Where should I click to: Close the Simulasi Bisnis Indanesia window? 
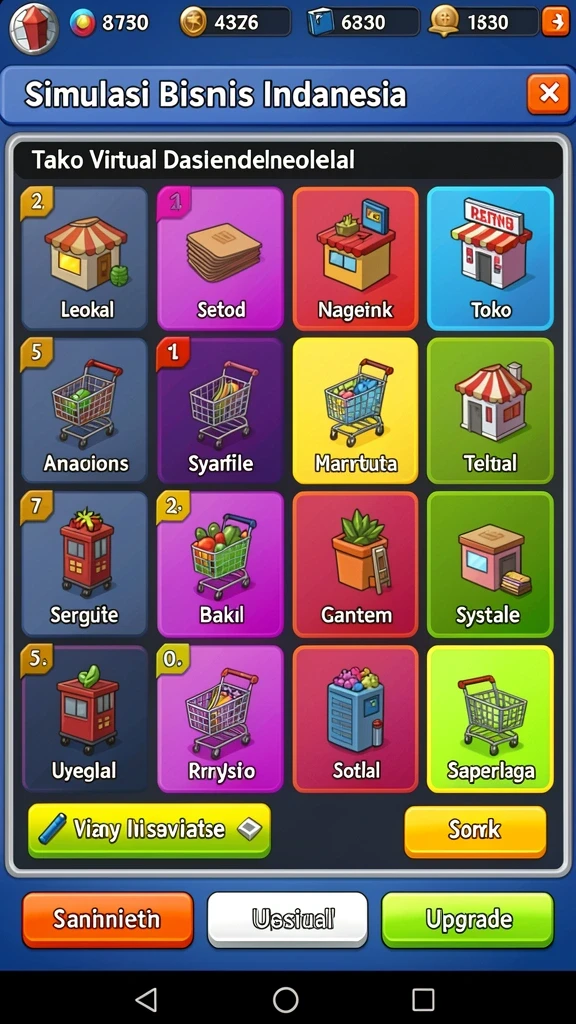pos(548,94)
